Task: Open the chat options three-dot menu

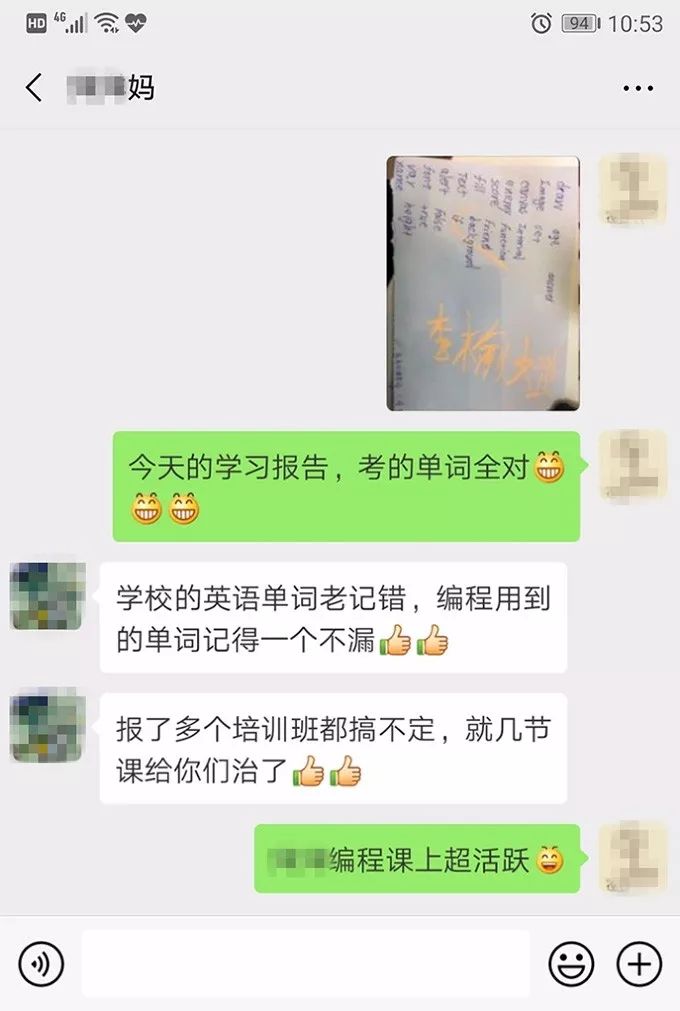Action: click(x=637, y=88)
